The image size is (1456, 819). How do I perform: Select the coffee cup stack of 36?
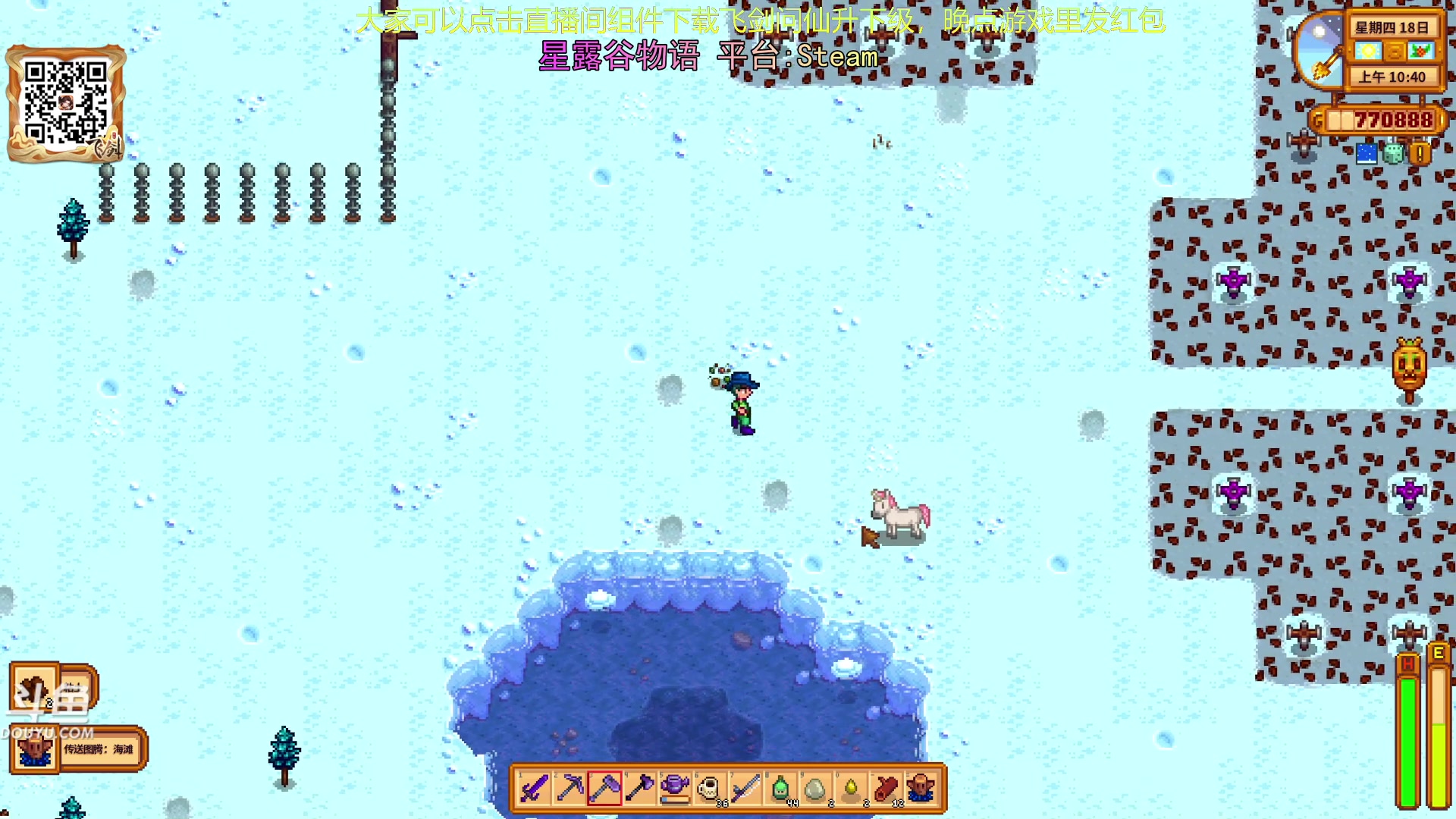710,789
